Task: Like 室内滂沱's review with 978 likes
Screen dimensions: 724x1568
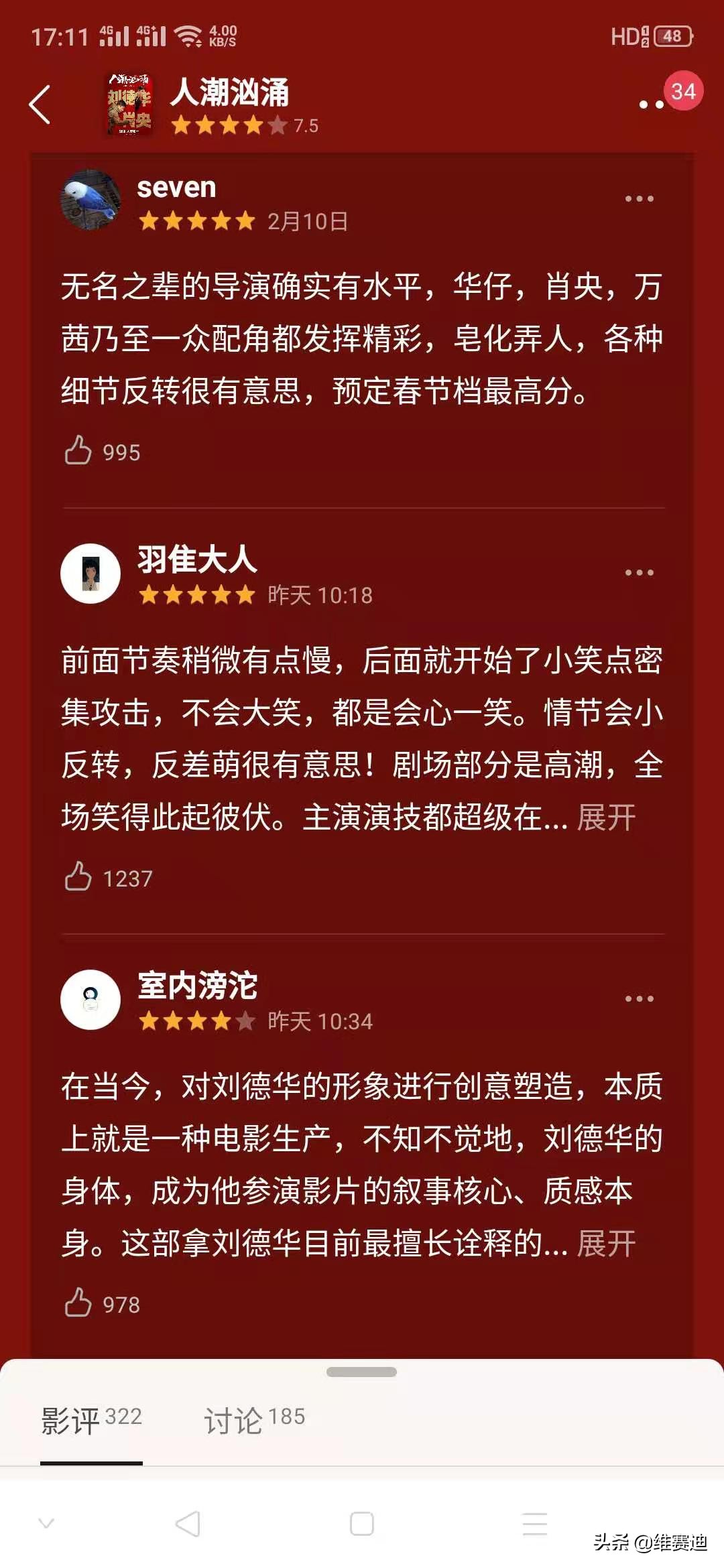Action: pyautogui.click(x=78, y=1303)
